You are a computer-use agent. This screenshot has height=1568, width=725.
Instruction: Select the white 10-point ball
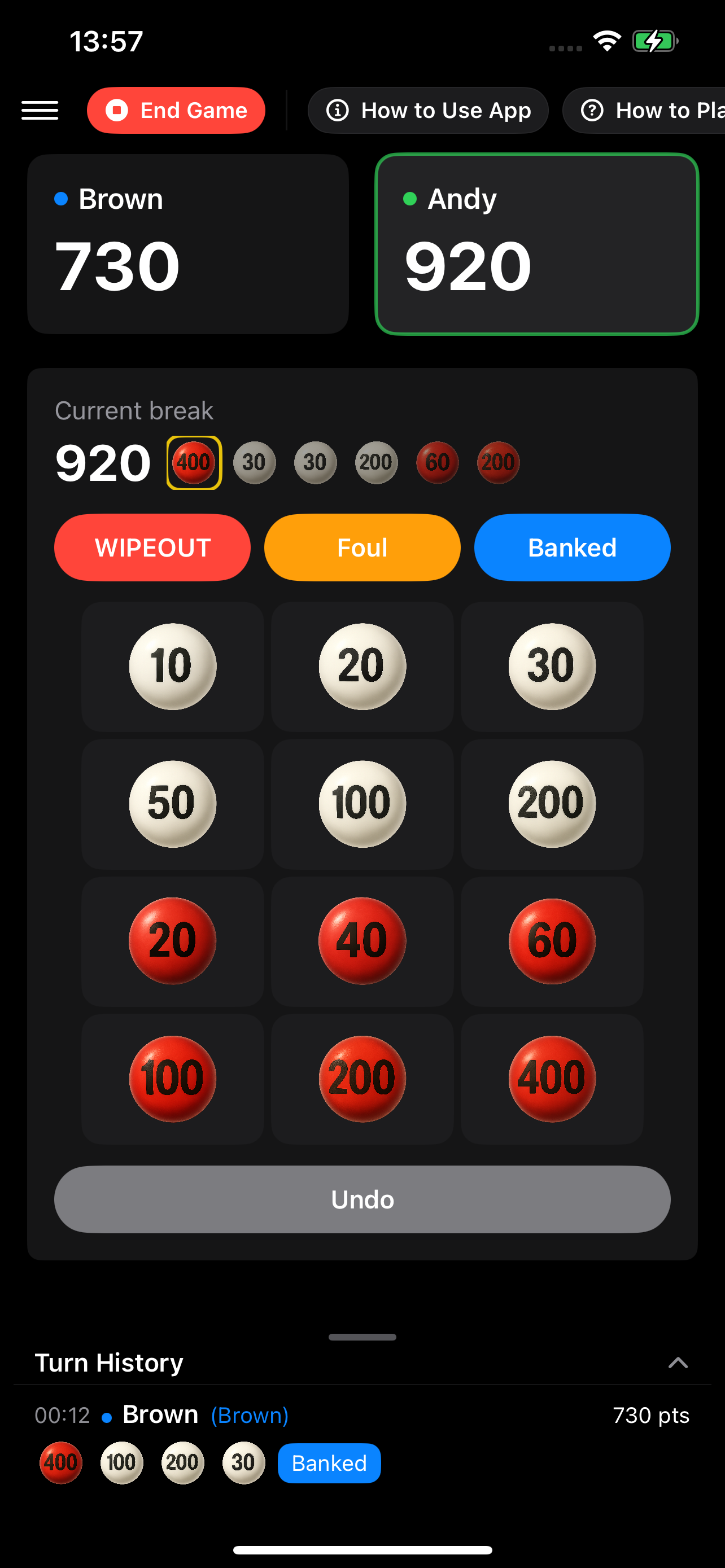click(172, 667)
